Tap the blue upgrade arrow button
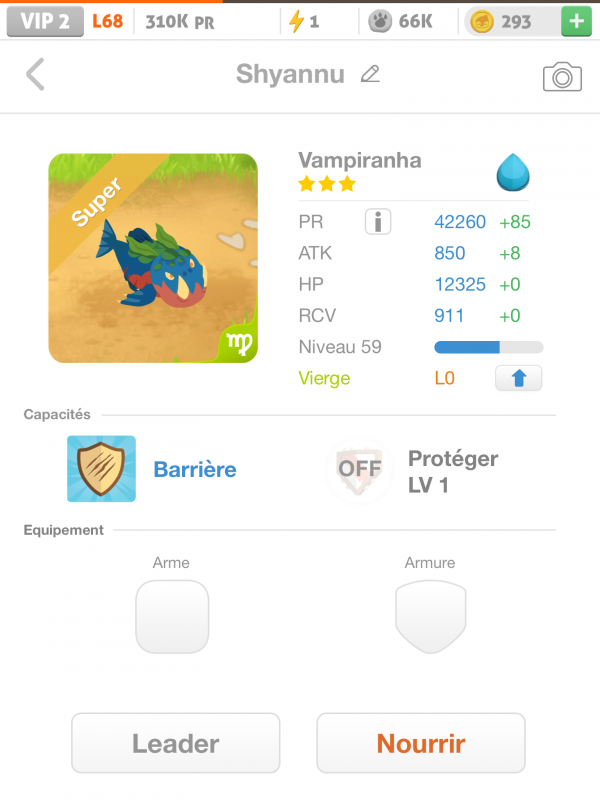Image resolution: width=600 pixels, height=800 pixels. 518,379
